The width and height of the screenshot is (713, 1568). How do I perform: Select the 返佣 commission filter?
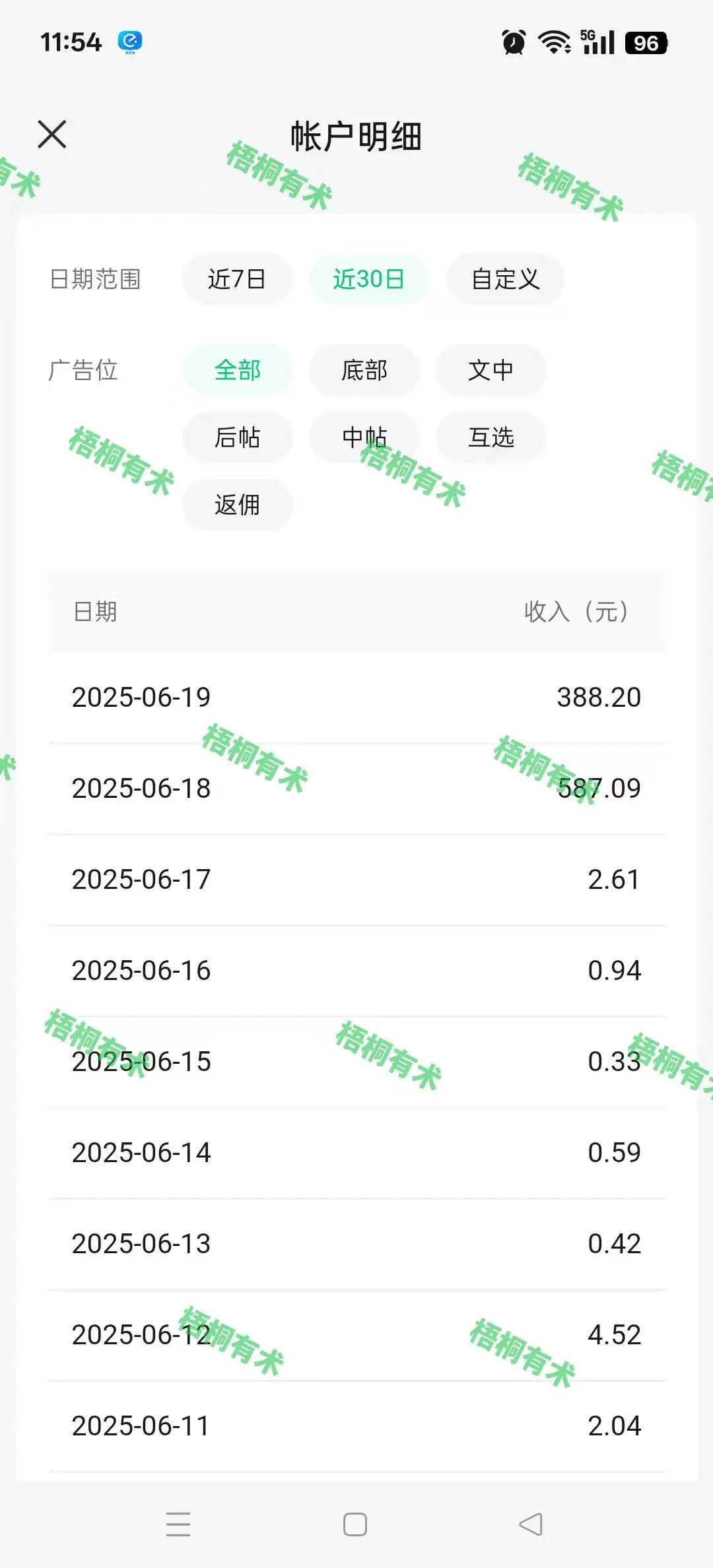pyautogui.click(x=237, y=505)
